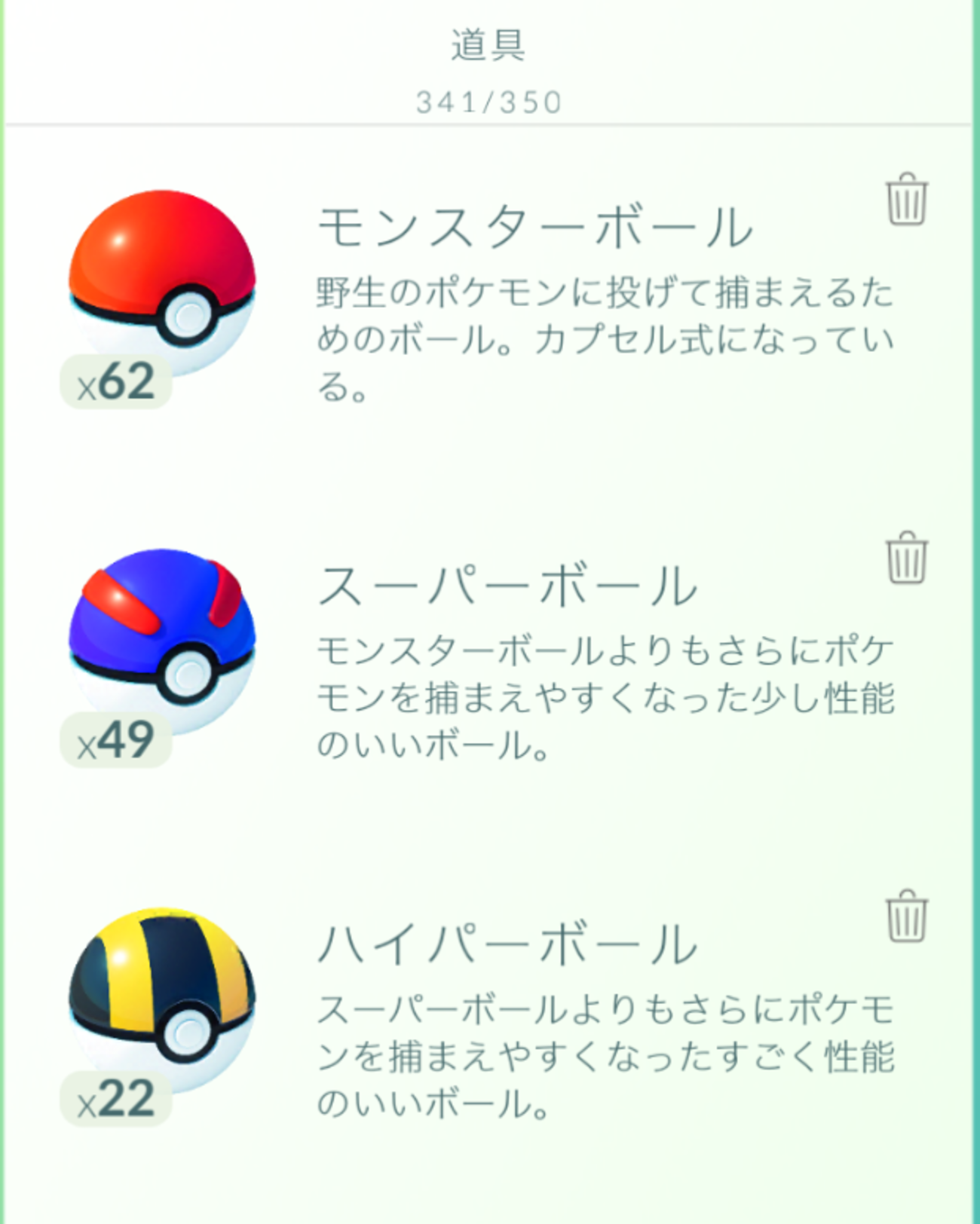Tap the trash icon for スーパーボール
The image size is (980, 1224).
[x=906, y=558]
